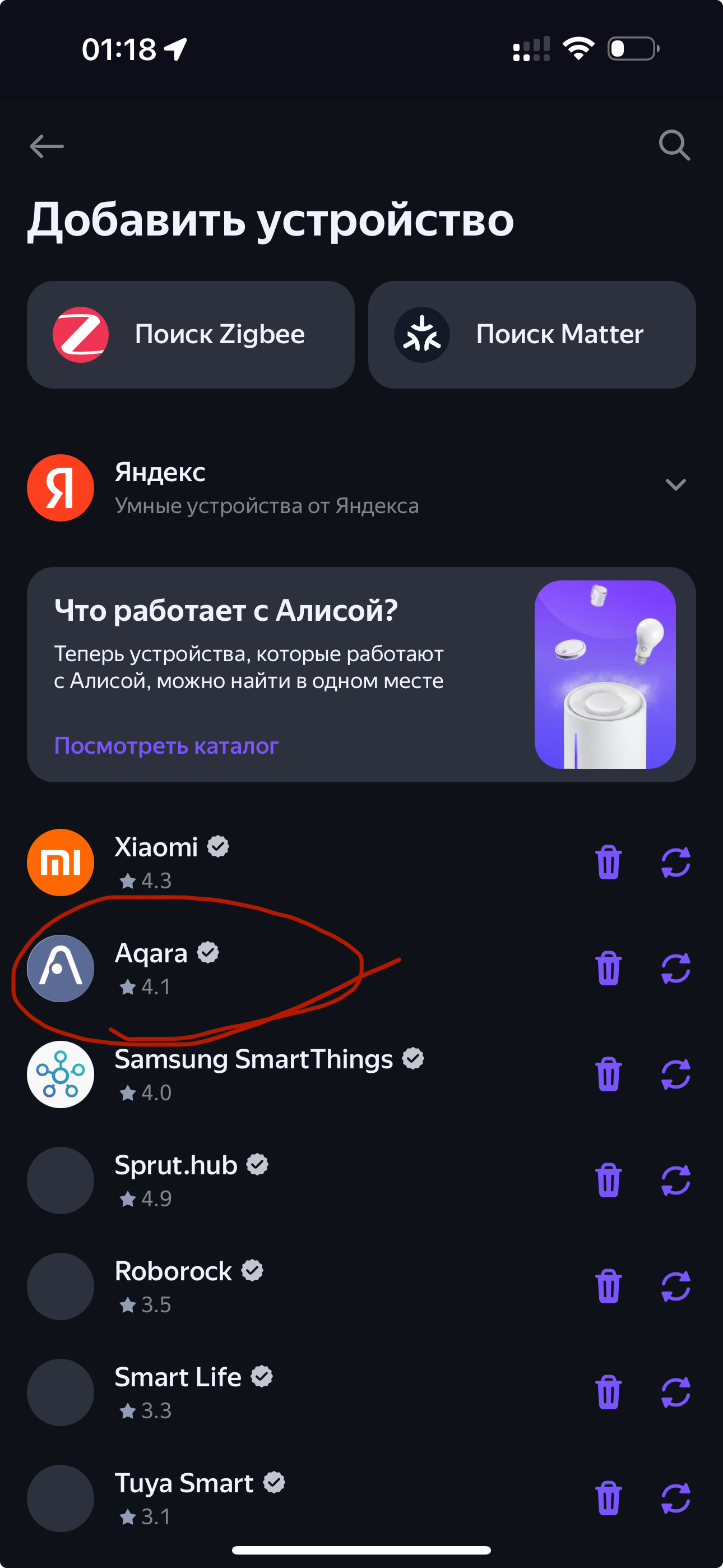This screenshot has height=1568, width=723.
Task: Open Samsung SmartThings provider
Action: (x=253, y=1074)
